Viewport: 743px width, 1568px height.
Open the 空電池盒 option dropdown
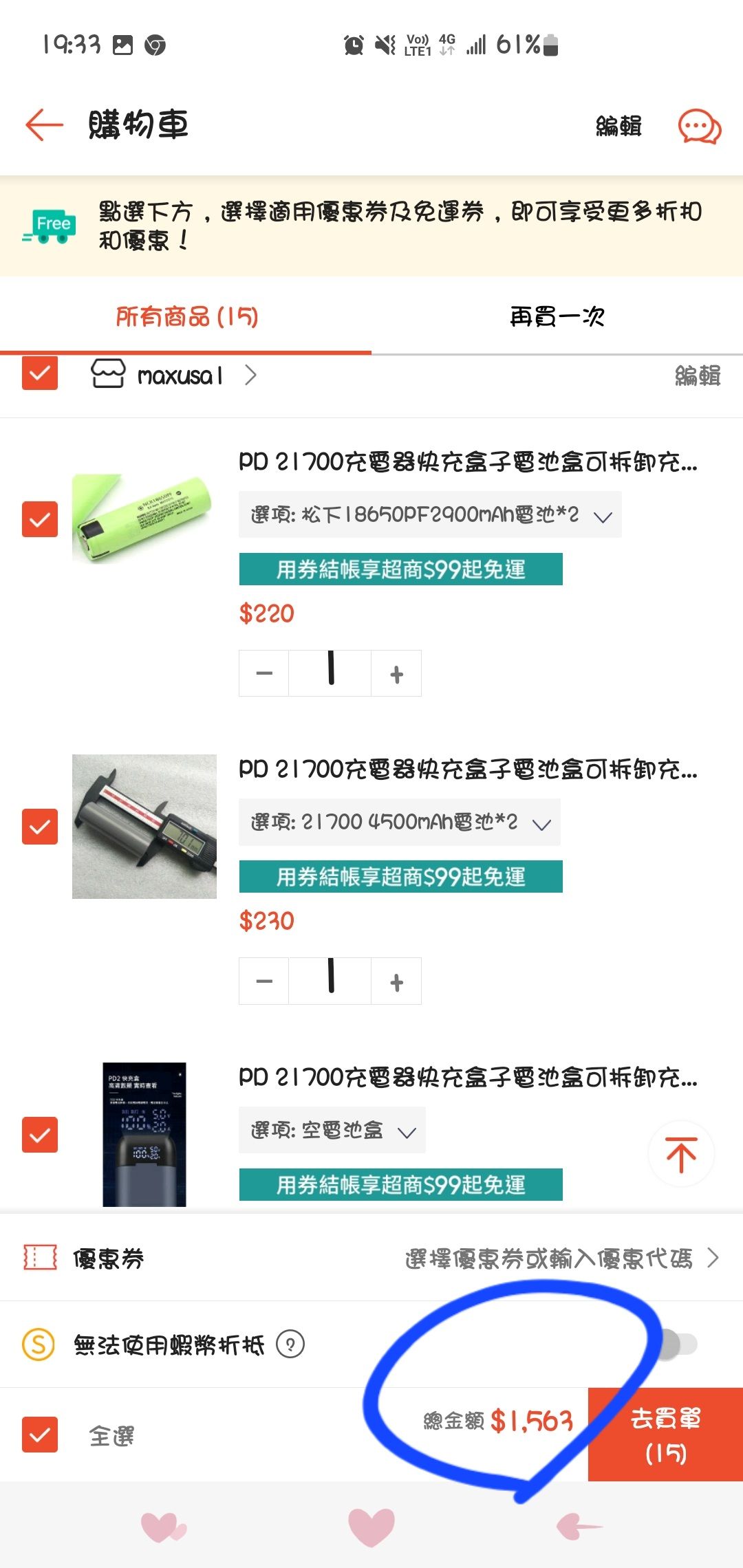click(x=332, y=1130)
